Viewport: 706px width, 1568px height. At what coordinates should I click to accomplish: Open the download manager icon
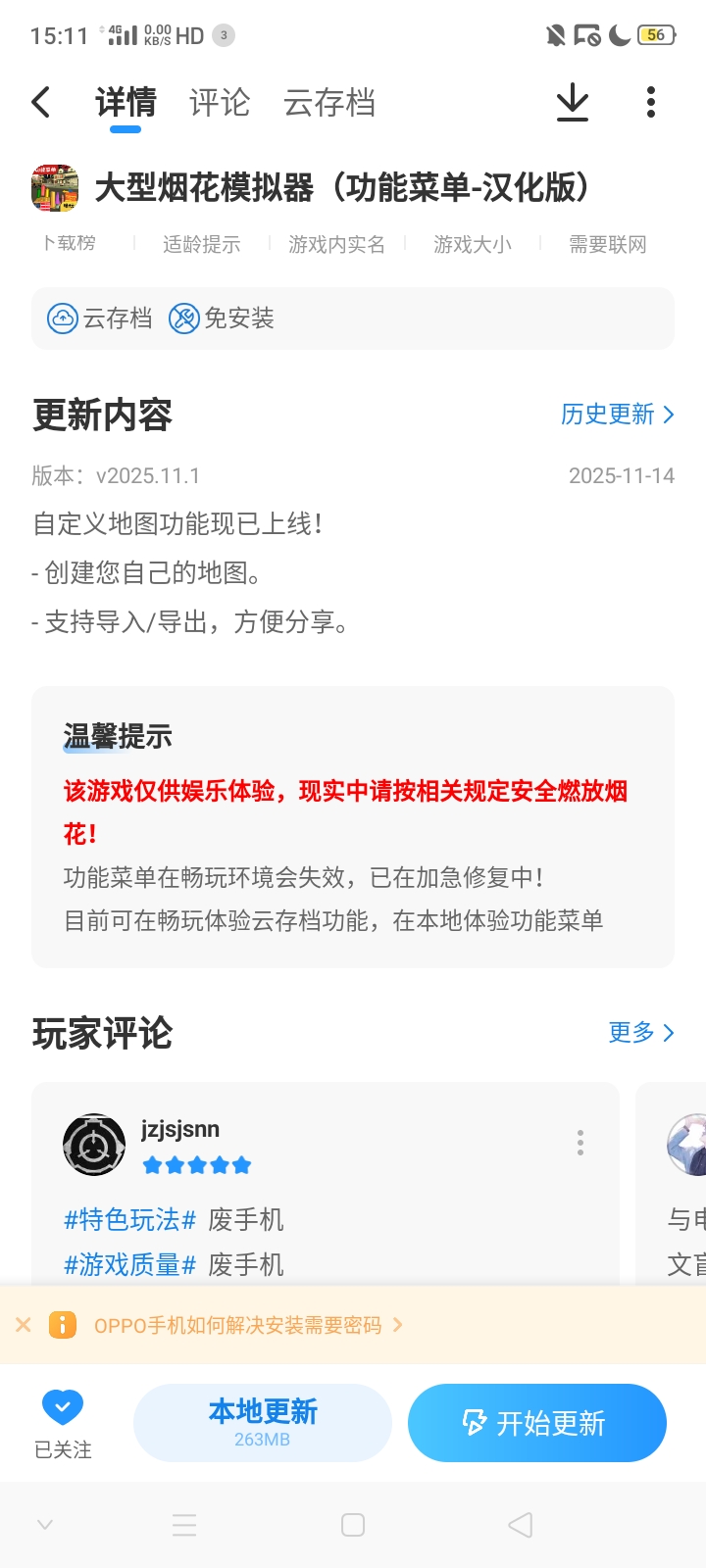(573, 102)
